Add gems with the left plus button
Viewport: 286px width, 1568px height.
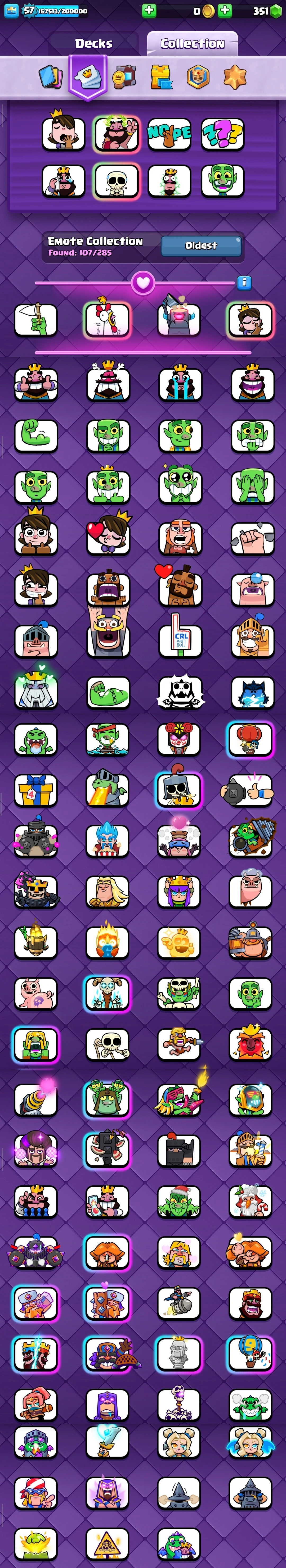tap(149, 10)
